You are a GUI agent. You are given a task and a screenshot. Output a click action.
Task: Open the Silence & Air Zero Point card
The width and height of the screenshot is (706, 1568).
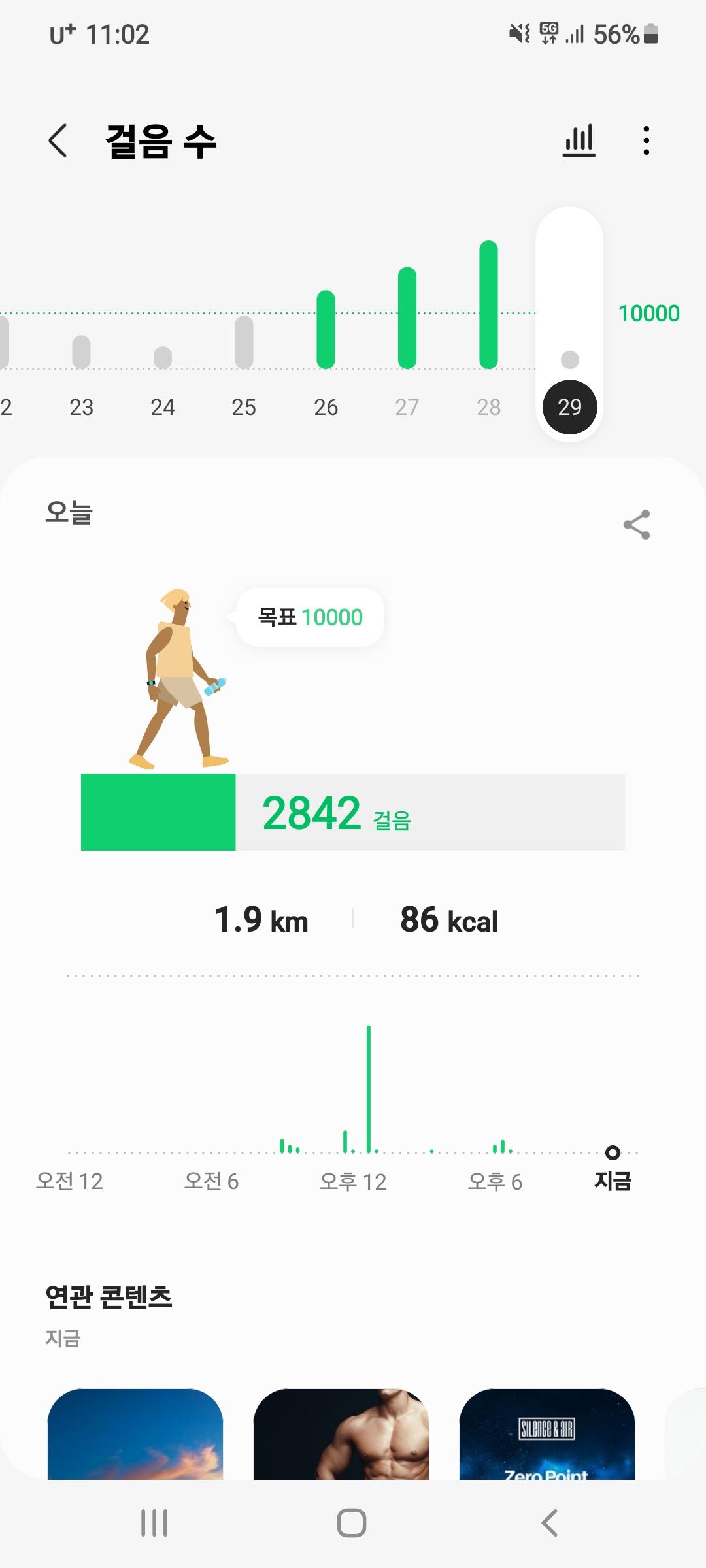(547, 1433)
